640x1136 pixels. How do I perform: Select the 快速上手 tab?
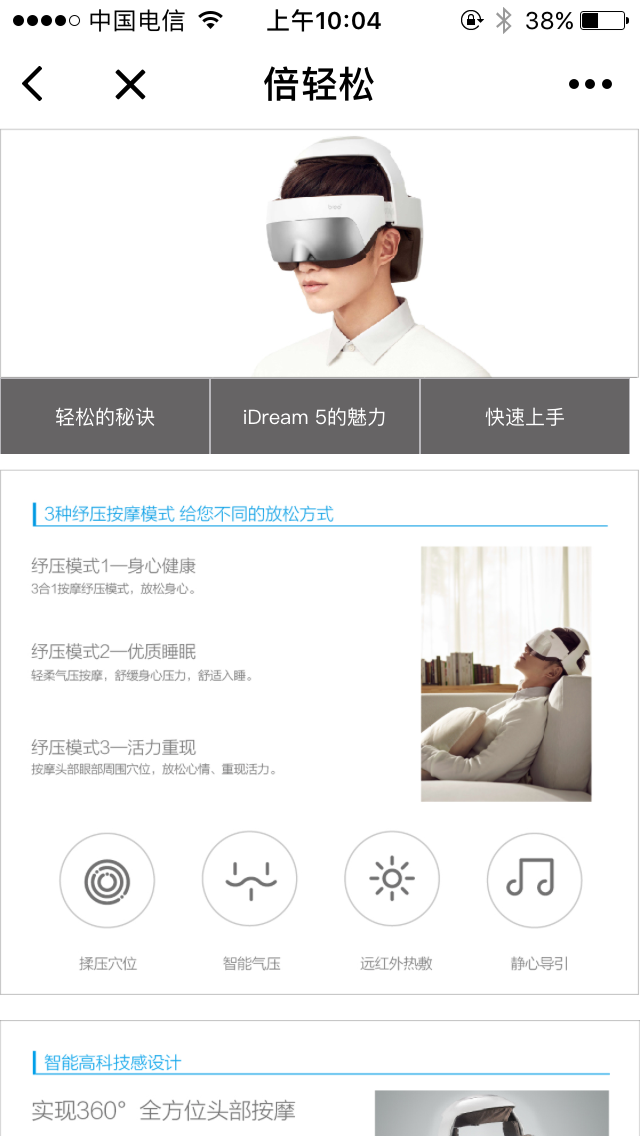[525, 417]
